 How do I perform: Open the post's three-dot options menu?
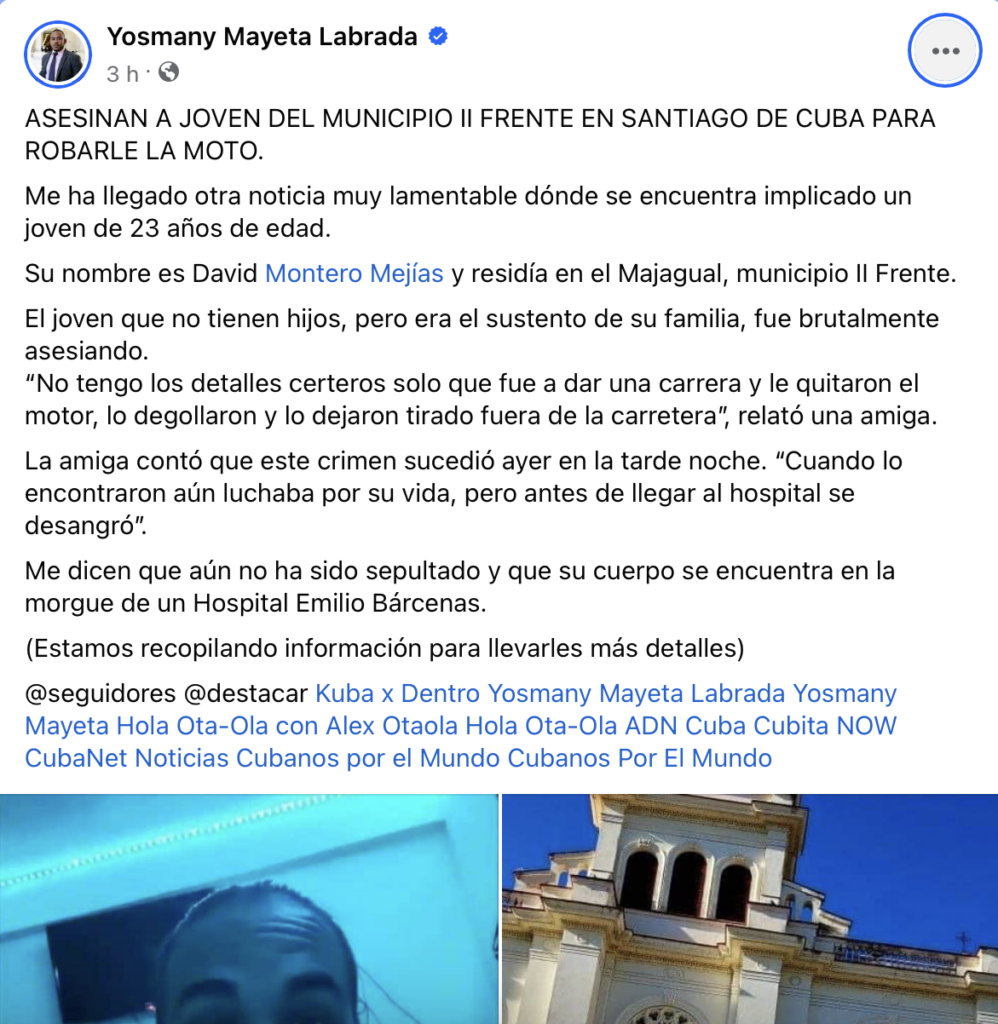944,51
